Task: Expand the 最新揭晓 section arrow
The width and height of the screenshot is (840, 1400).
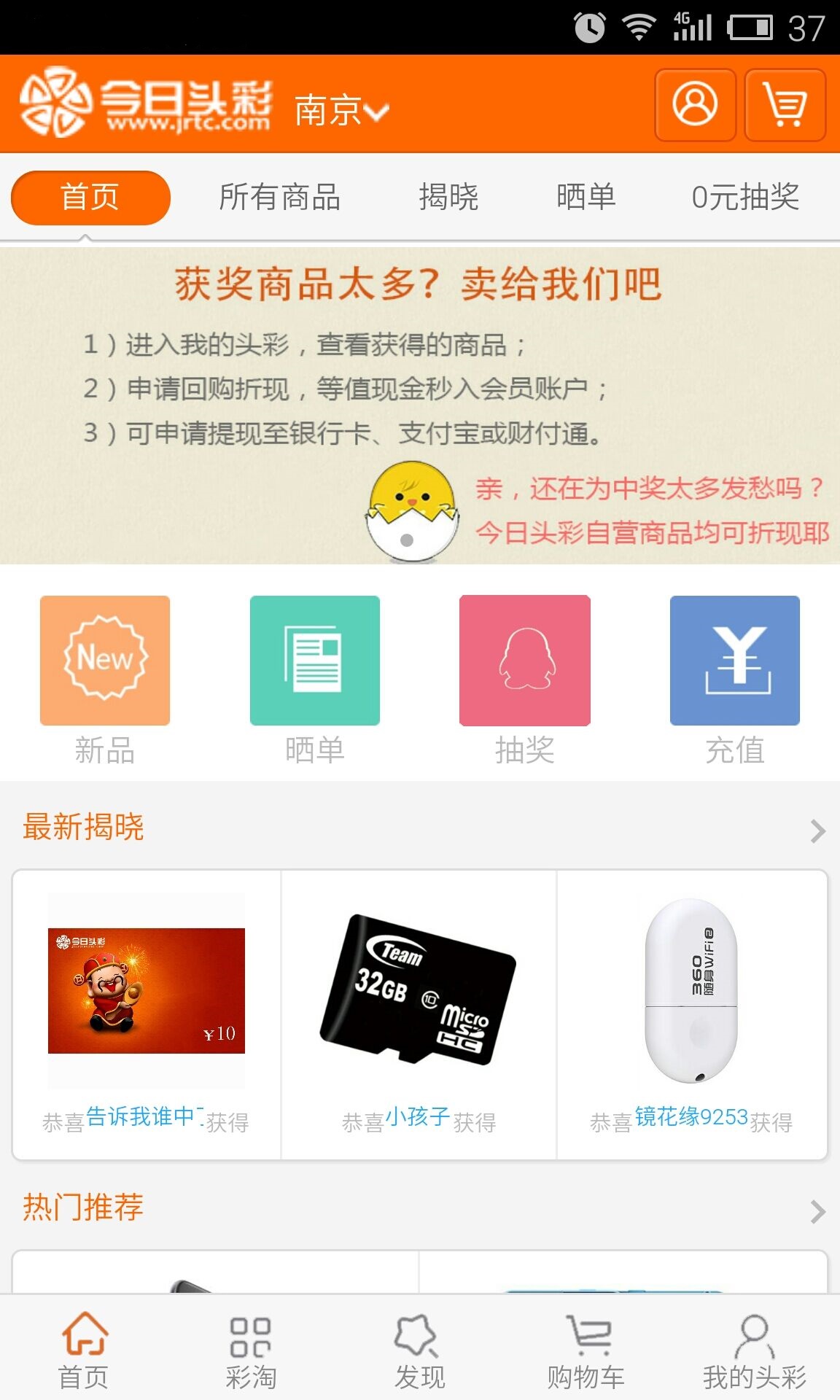Action: [x=818, y=831]
